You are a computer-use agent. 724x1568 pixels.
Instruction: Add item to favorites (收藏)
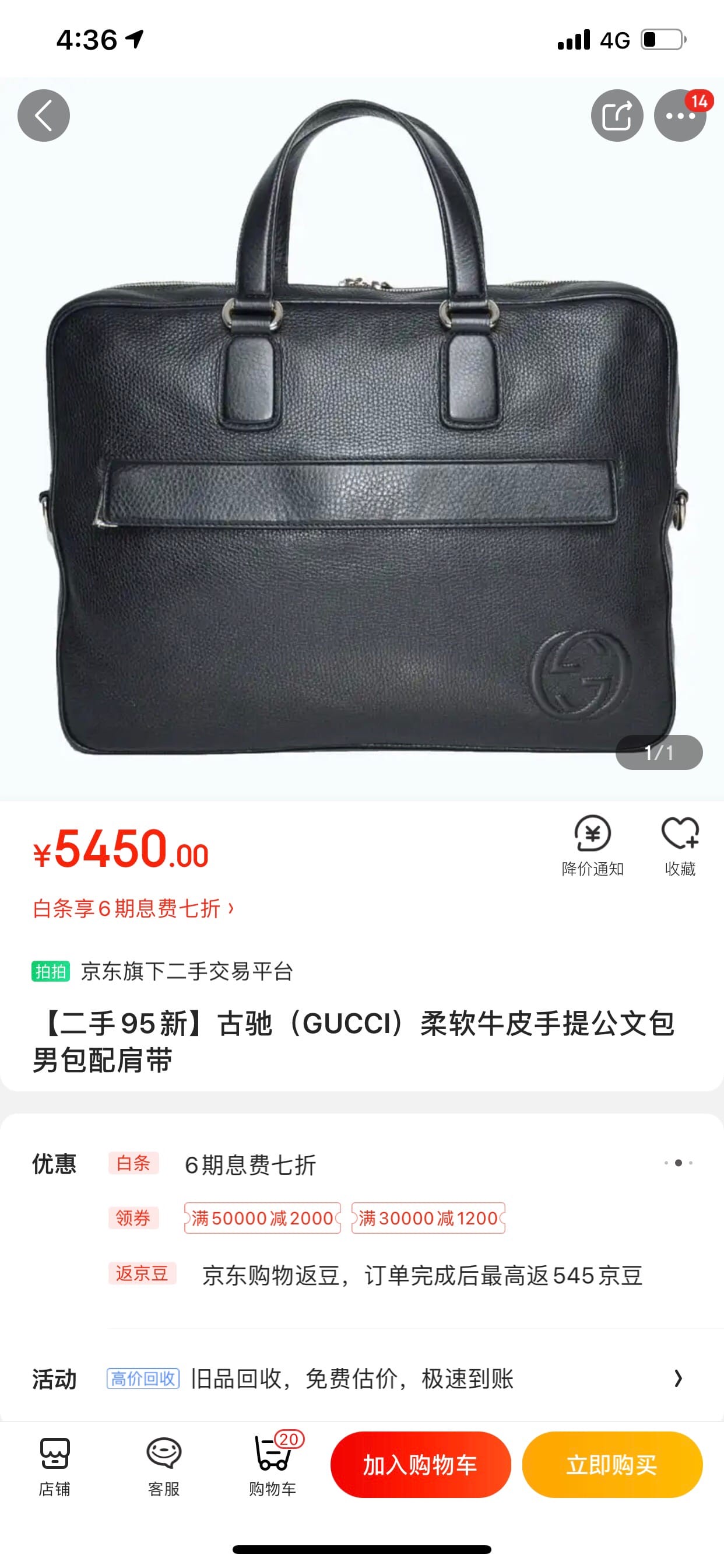click(680, 845)
